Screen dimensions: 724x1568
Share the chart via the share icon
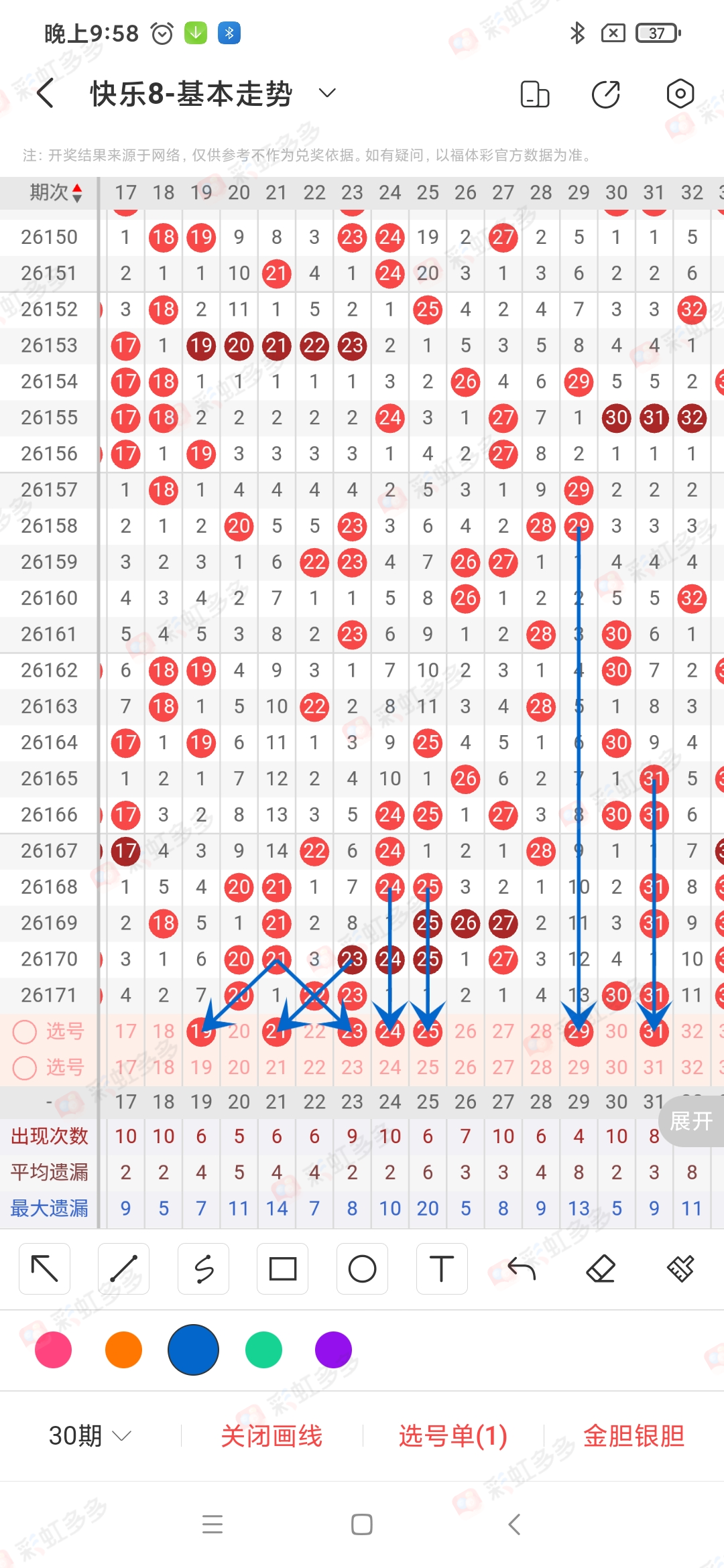[x=606, y=94]
